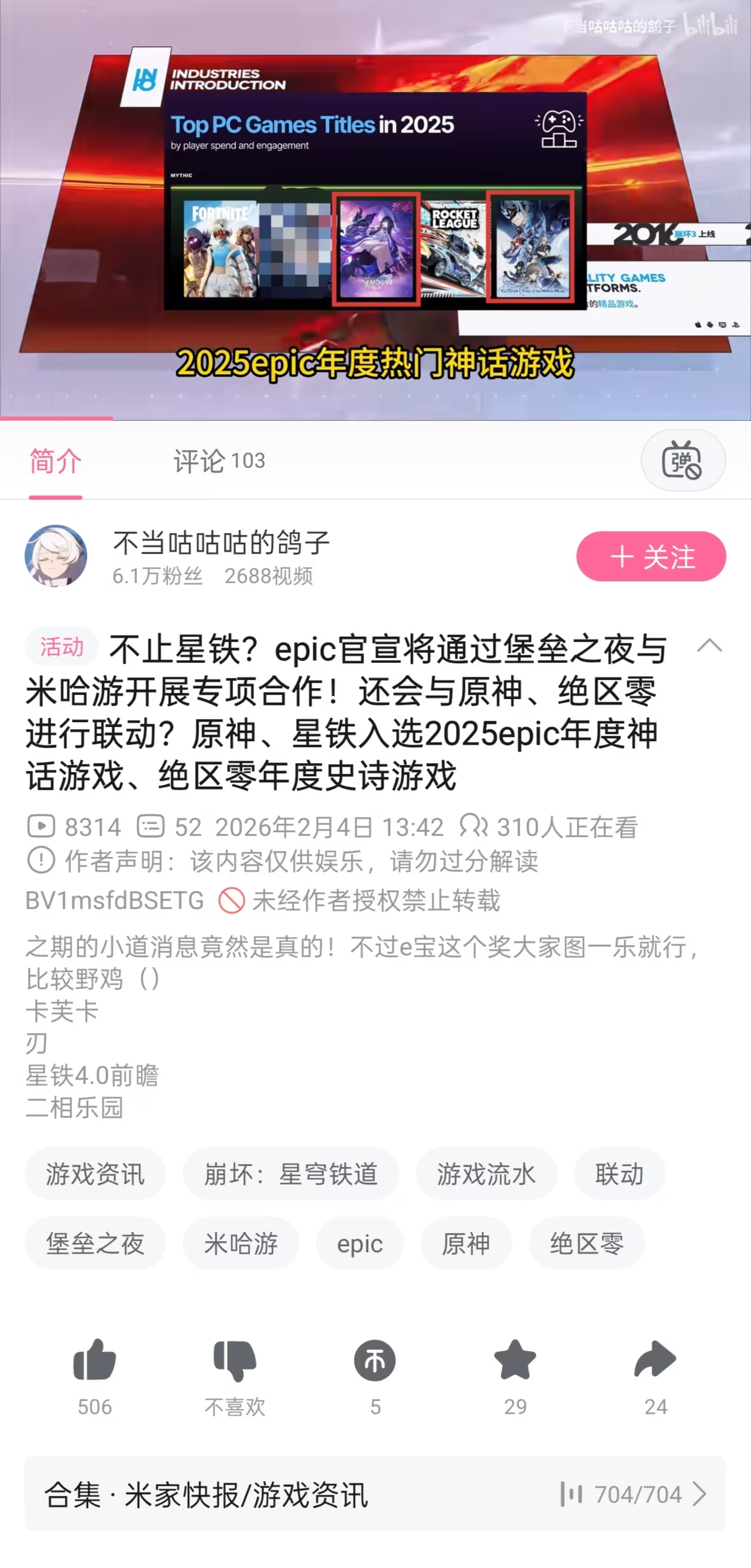Collapse the video description chevron
The image size is (751, 1568).
click(x=709, y=646)
